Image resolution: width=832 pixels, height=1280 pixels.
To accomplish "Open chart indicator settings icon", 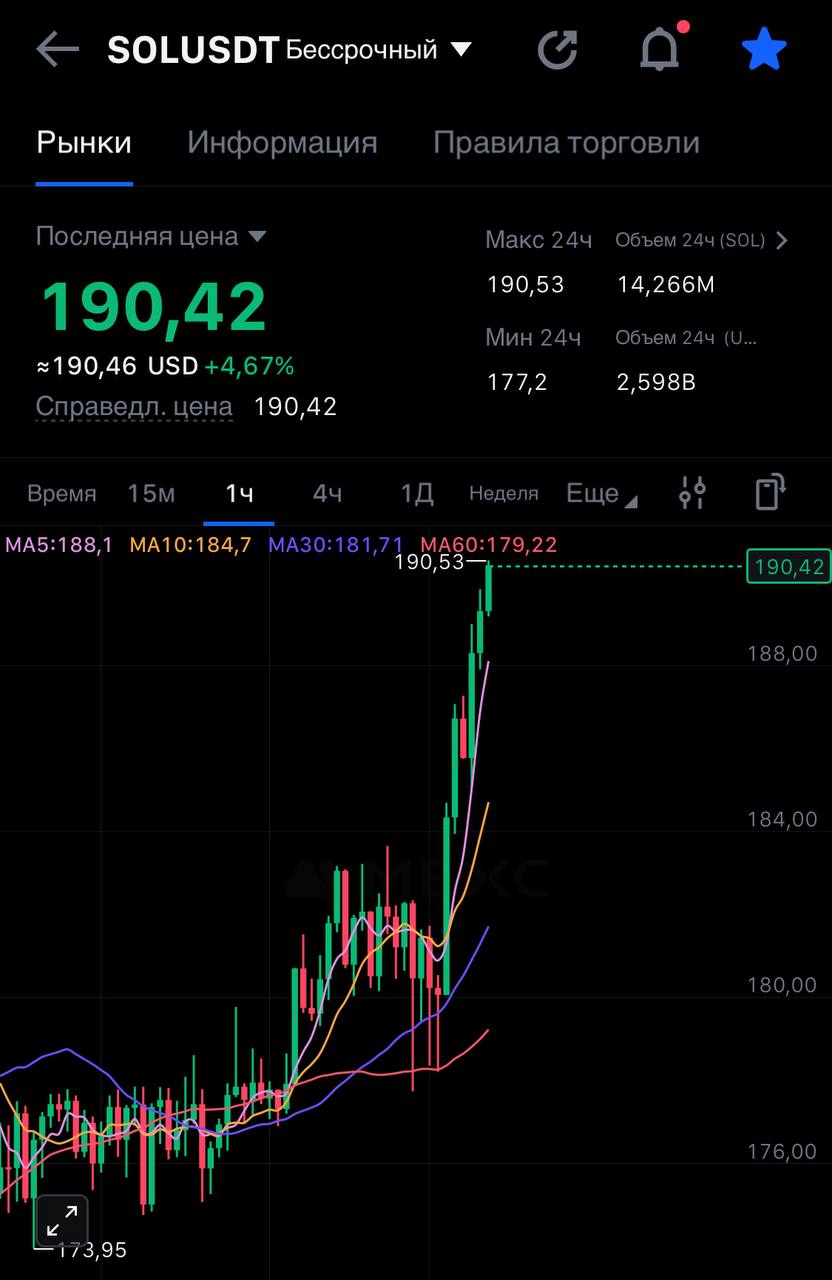I will (x=692, y=493).
